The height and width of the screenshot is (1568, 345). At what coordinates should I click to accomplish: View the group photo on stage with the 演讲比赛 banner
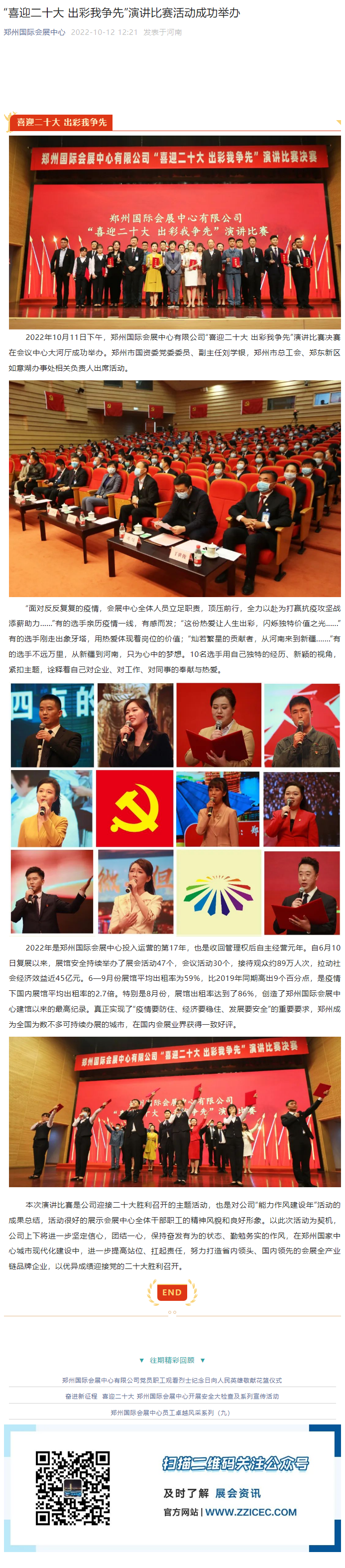175,232
